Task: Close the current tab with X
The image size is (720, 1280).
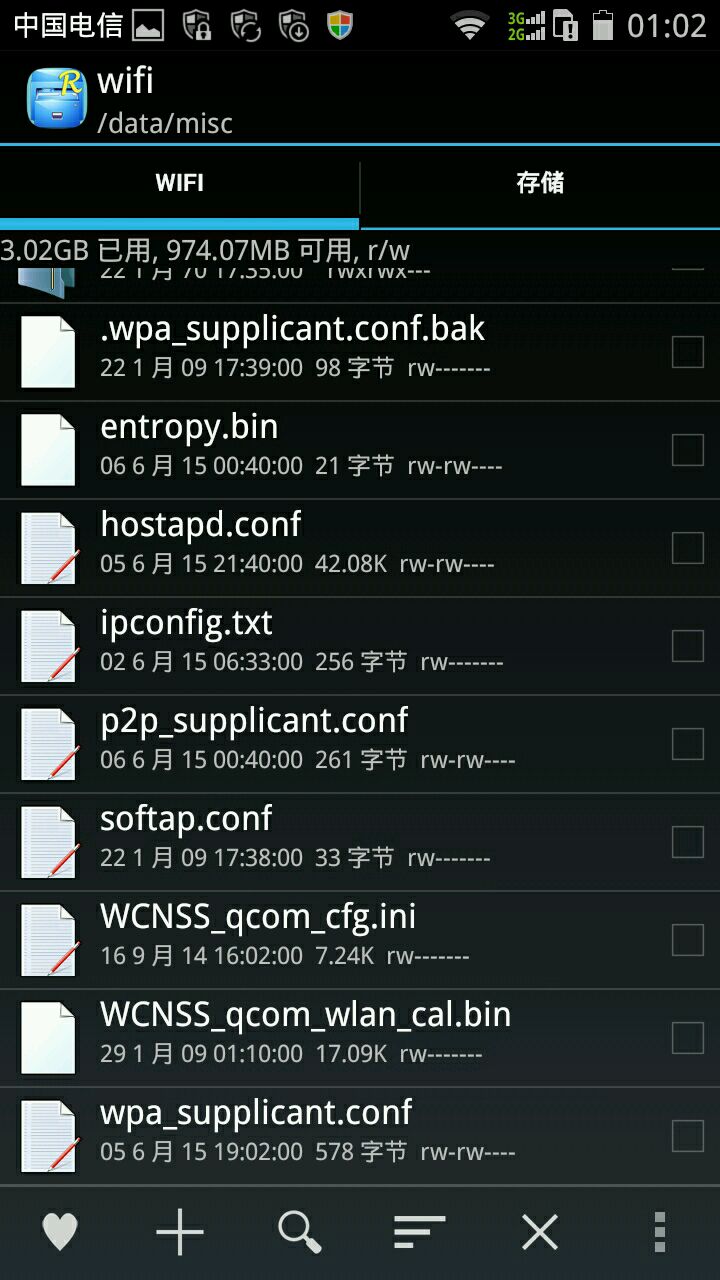Action: (540, 1232)
